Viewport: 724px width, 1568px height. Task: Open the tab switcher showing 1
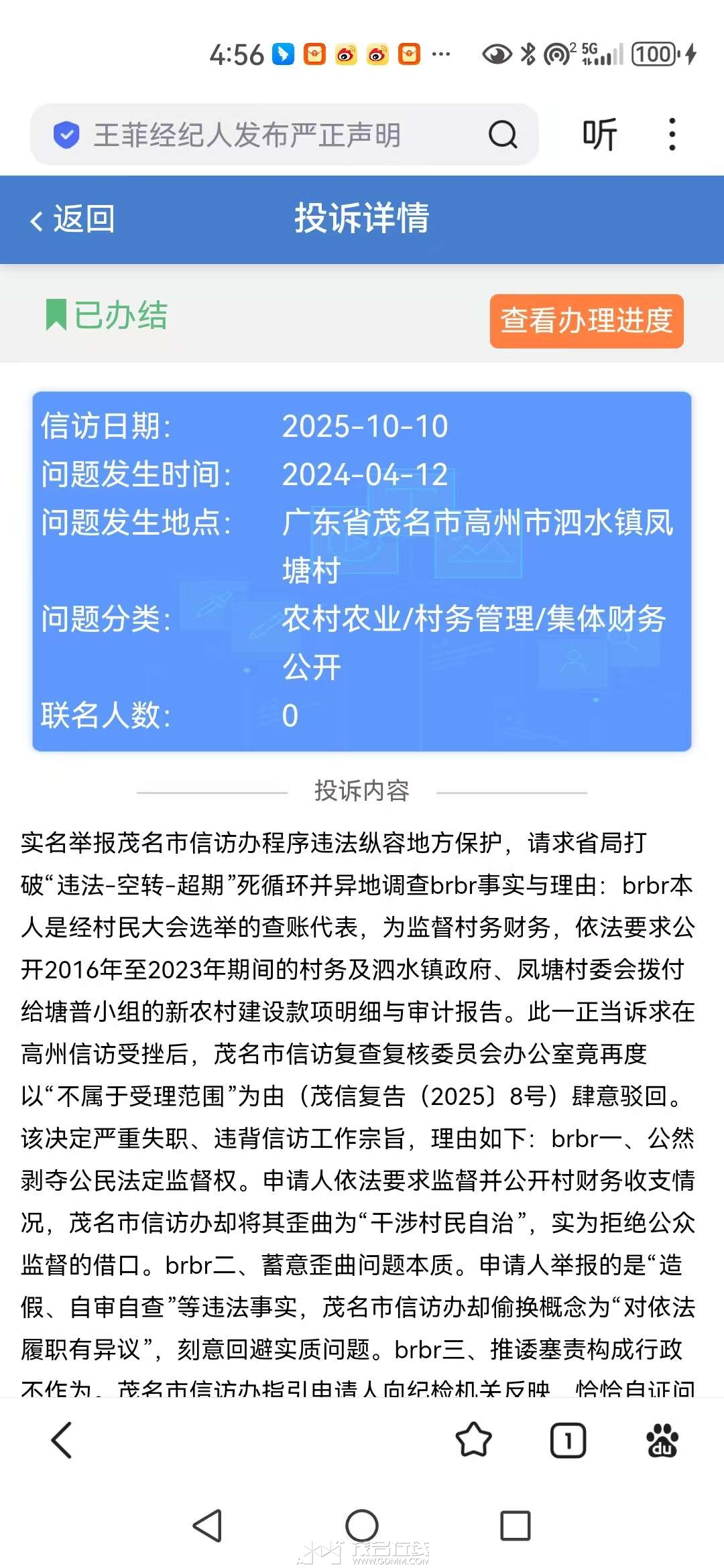coord(568,1440)
